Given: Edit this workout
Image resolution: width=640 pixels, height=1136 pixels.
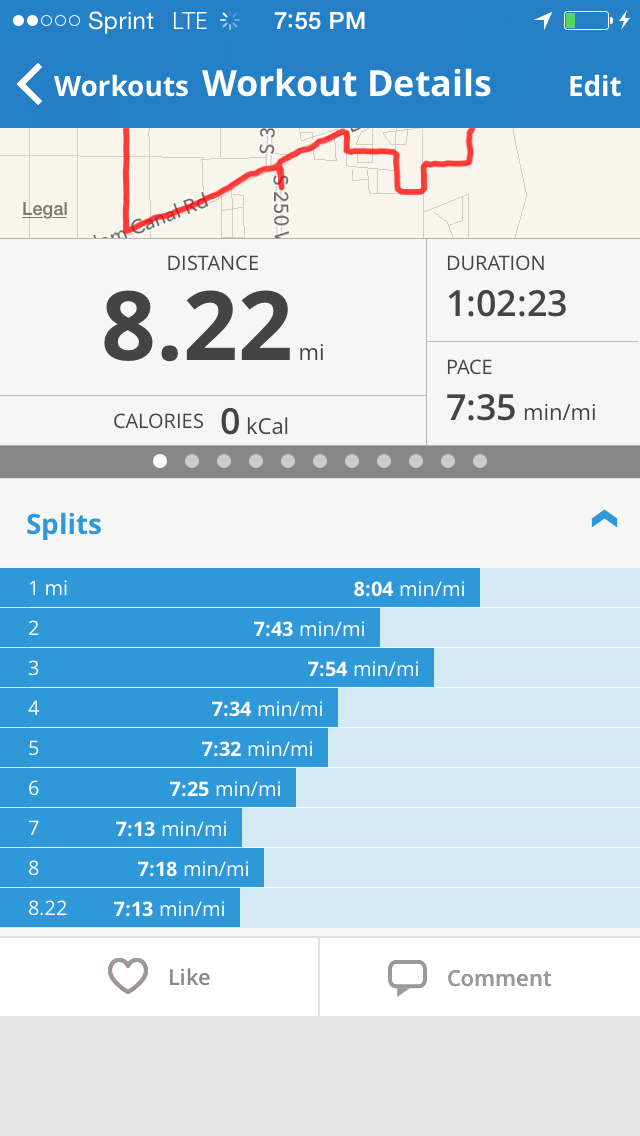Looking at the screenshot, I should click(x=595, y=86).
